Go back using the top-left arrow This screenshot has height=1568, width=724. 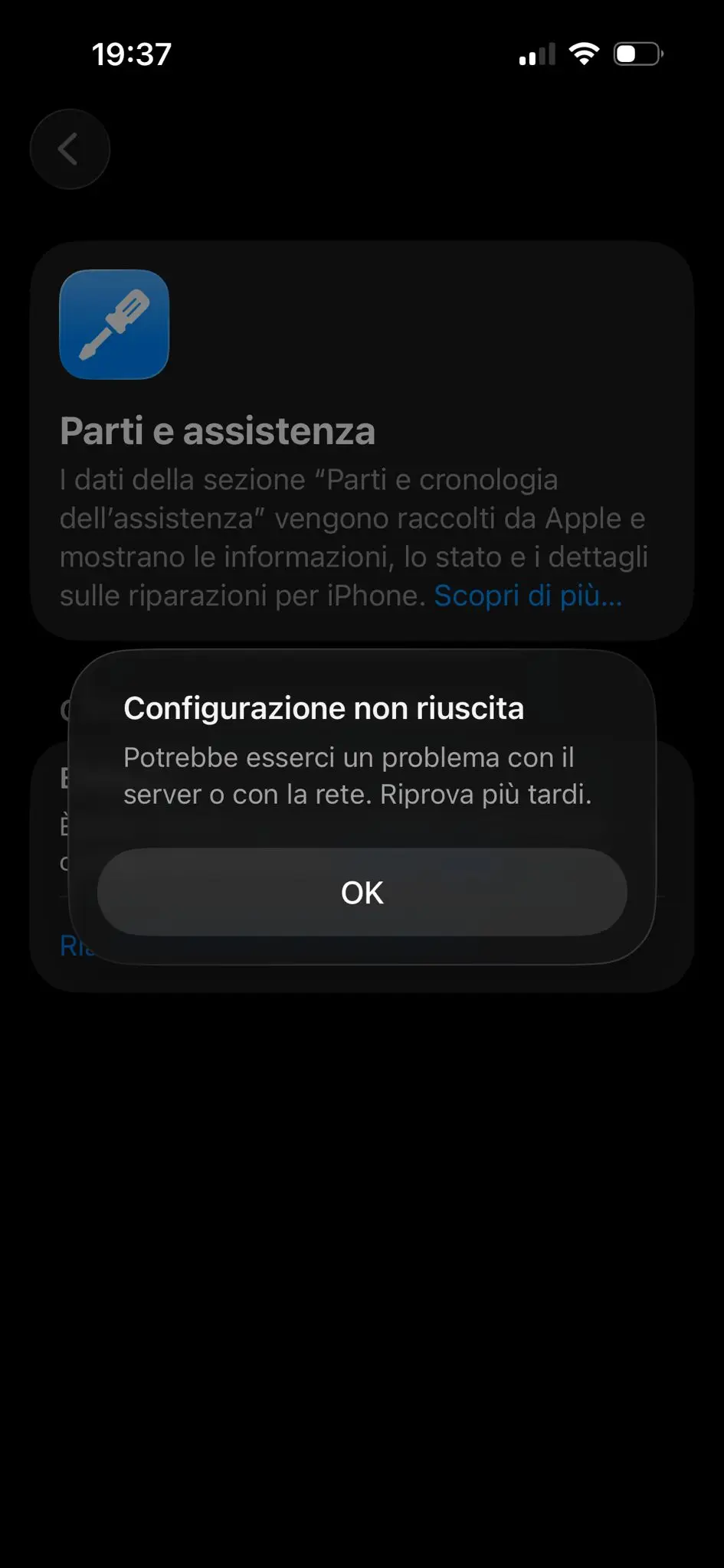click(x=70, y=149)
